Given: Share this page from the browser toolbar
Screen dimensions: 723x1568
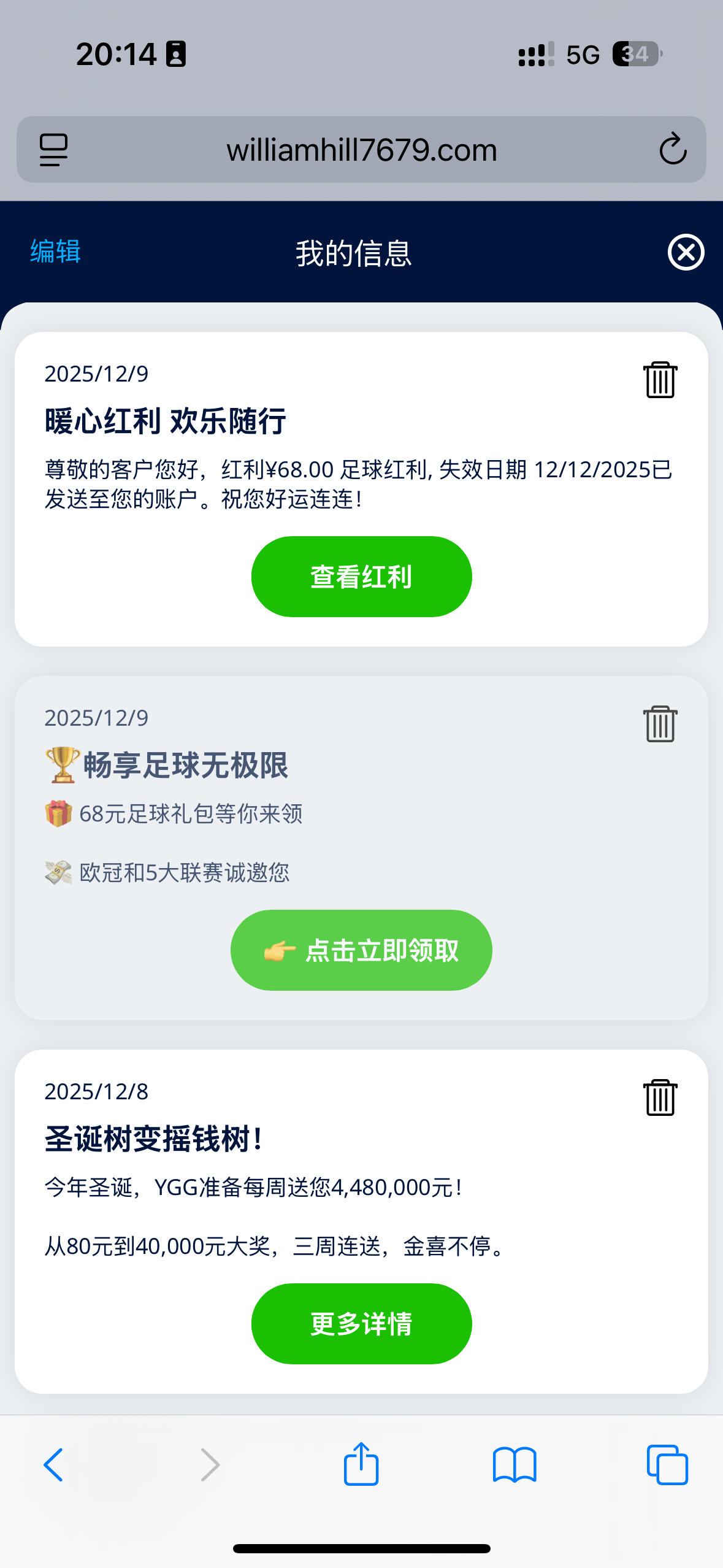Looking at the screenshot, I should (x=361, y=1464).
